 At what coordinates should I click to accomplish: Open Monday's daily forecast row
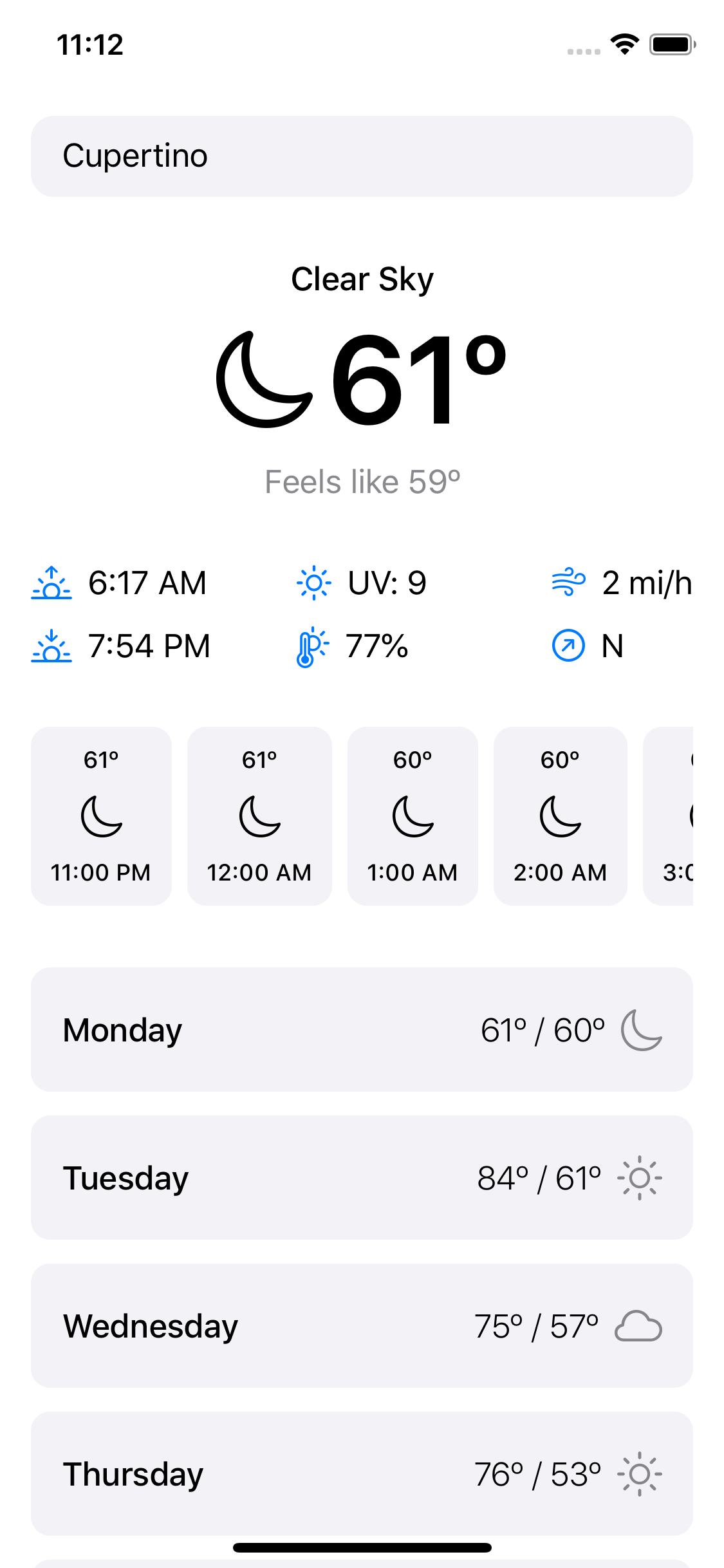[362, 1029]
